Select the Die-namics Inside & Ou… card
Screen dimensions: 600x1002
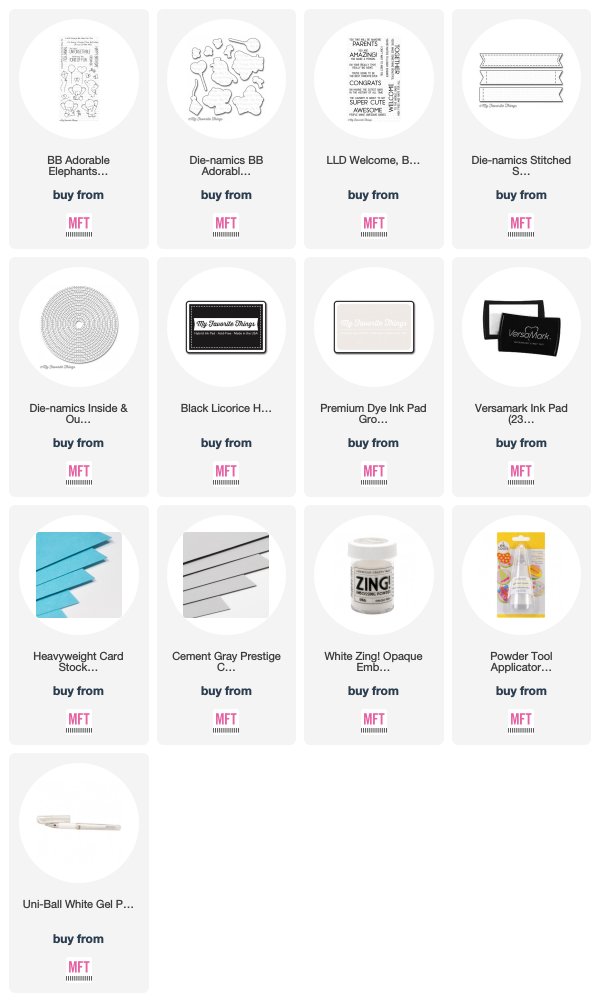pos(79,376)
